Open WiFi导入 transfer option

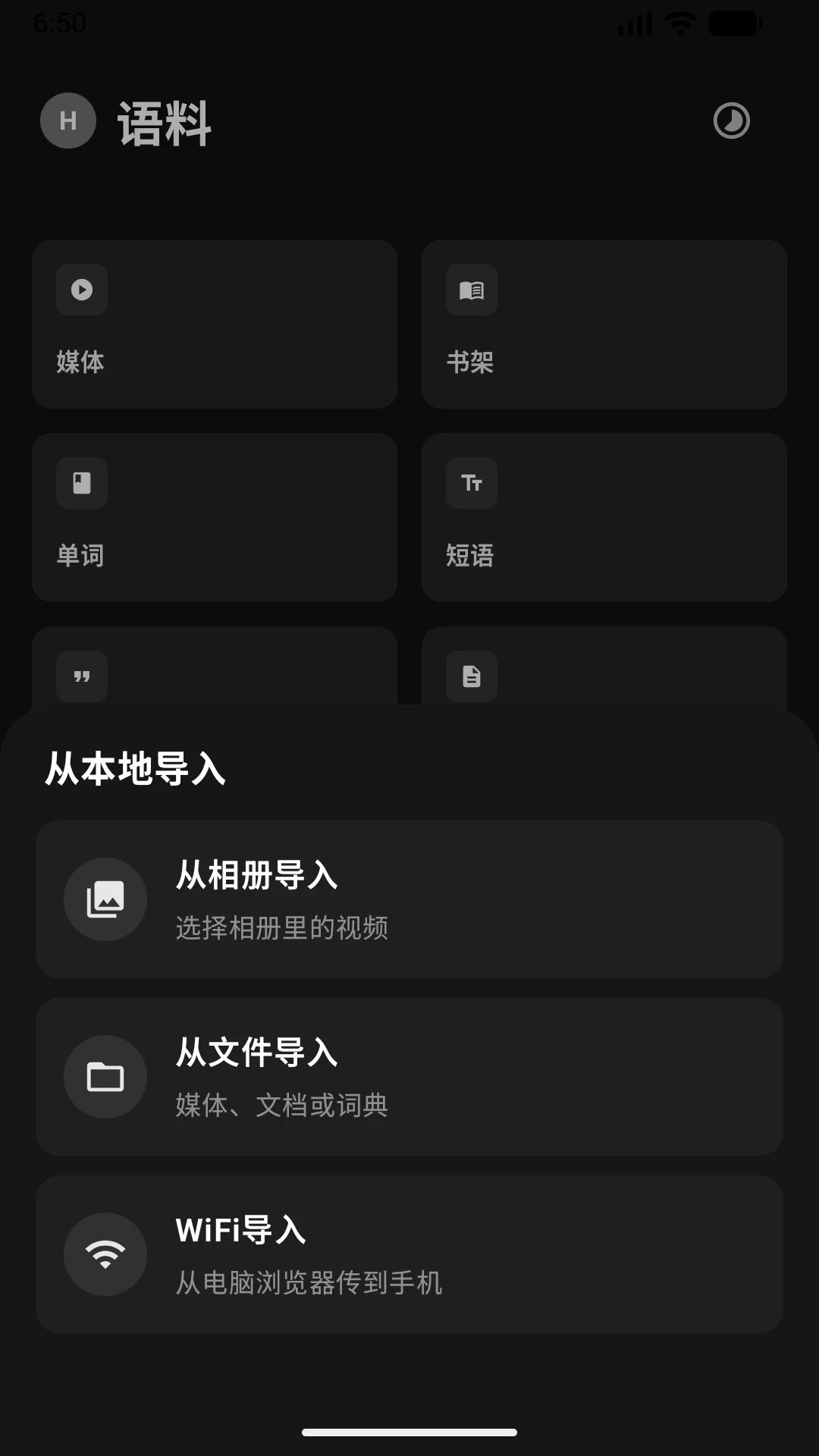[409, 1254]
